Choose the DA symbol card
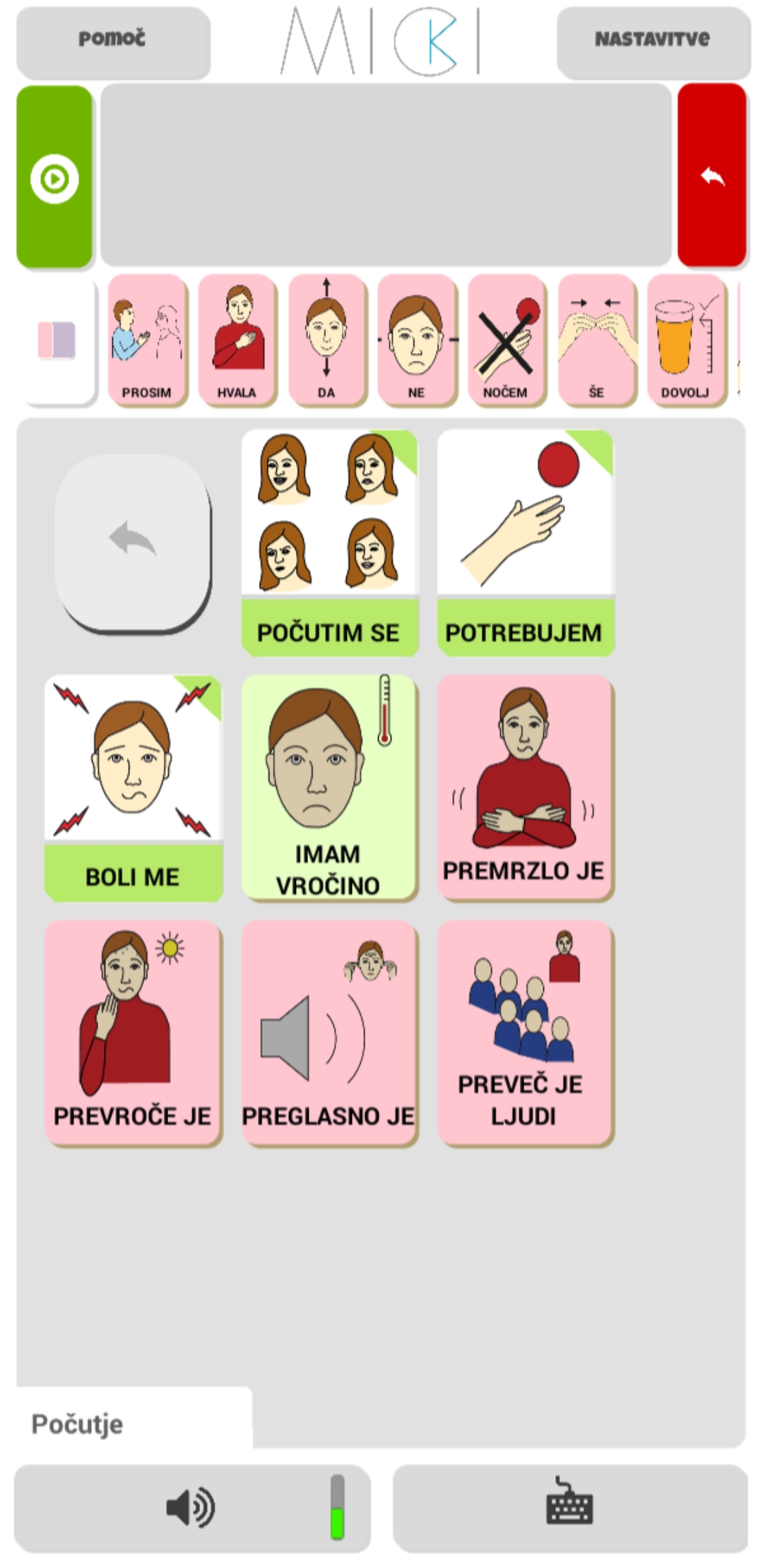The width and height of the screenshot is (763, 1568). (326, 340)
